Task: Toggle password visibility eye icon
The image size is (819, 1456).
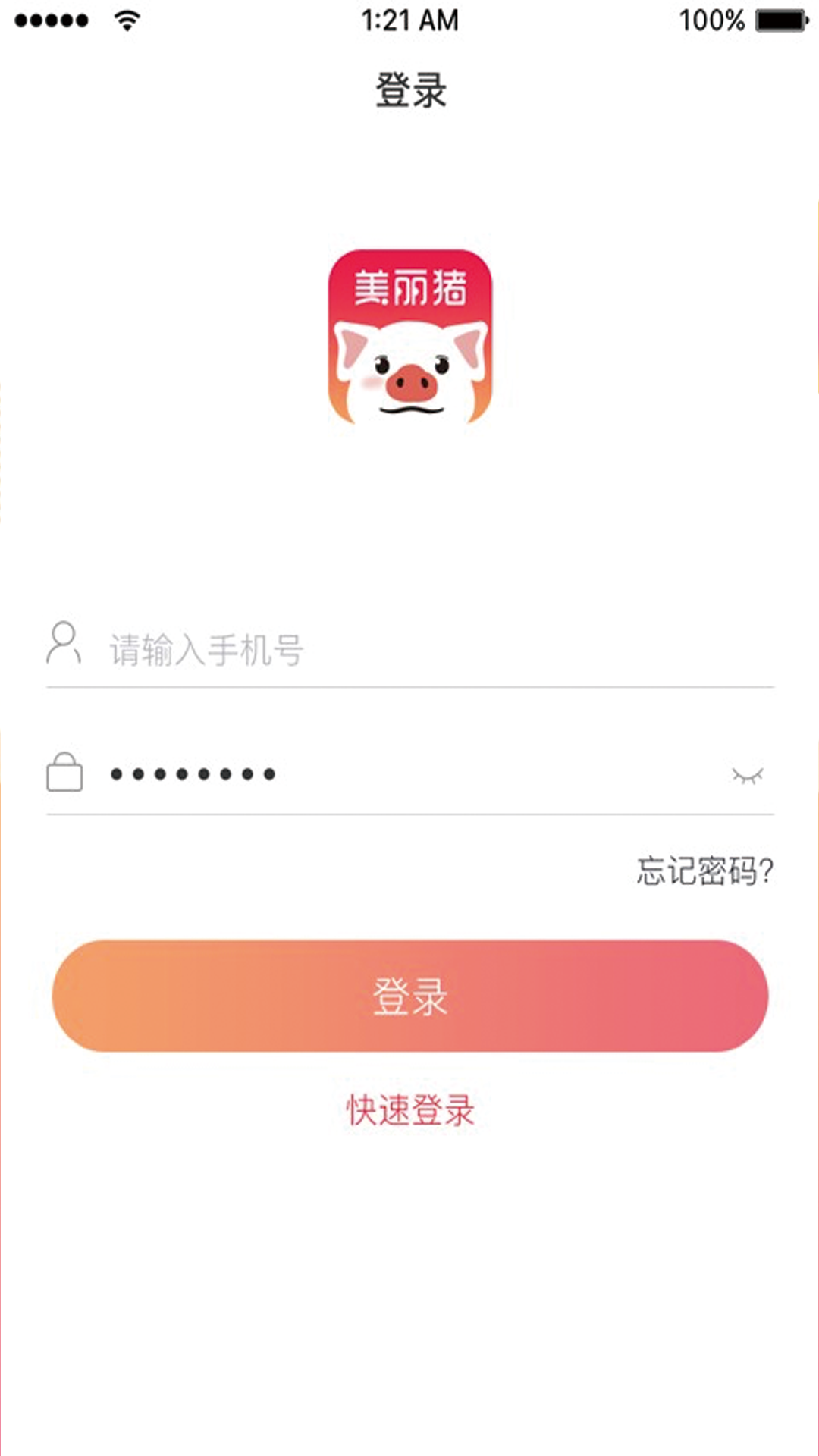Action: click(x=747, y=775)
